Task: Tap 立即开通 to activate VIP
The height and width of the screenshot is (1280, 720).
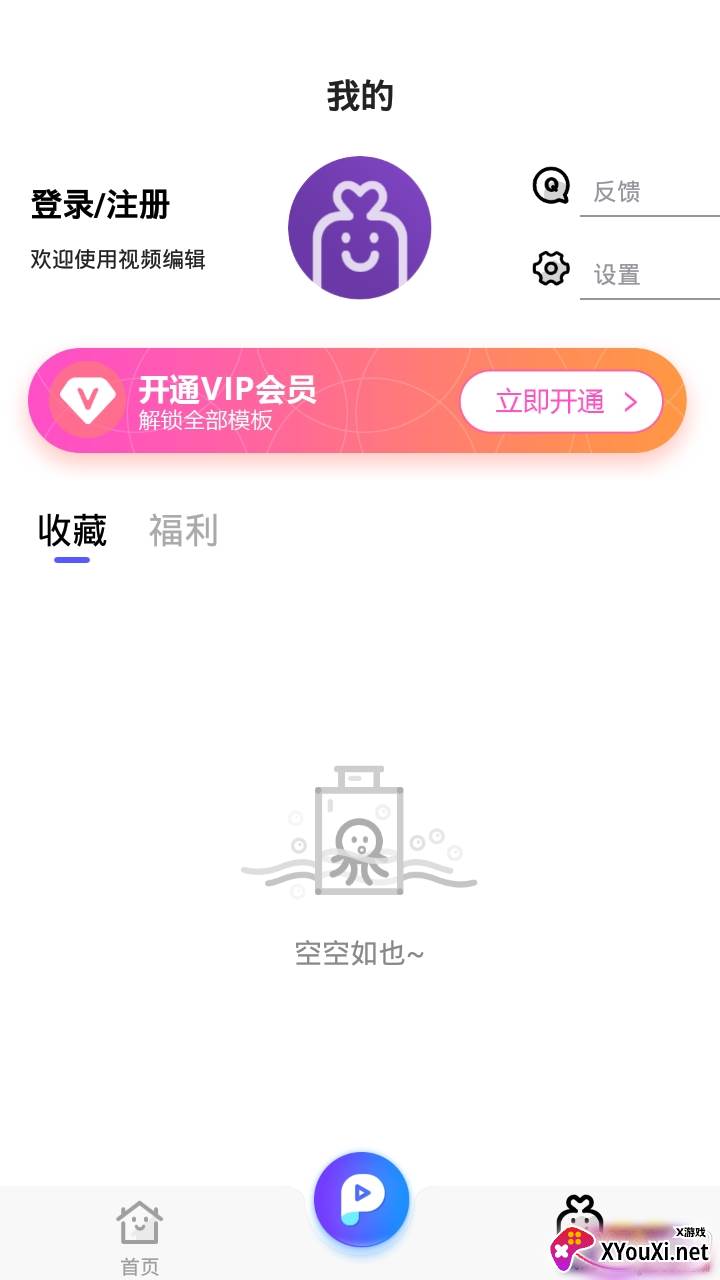Action: [x=562, y=402]
